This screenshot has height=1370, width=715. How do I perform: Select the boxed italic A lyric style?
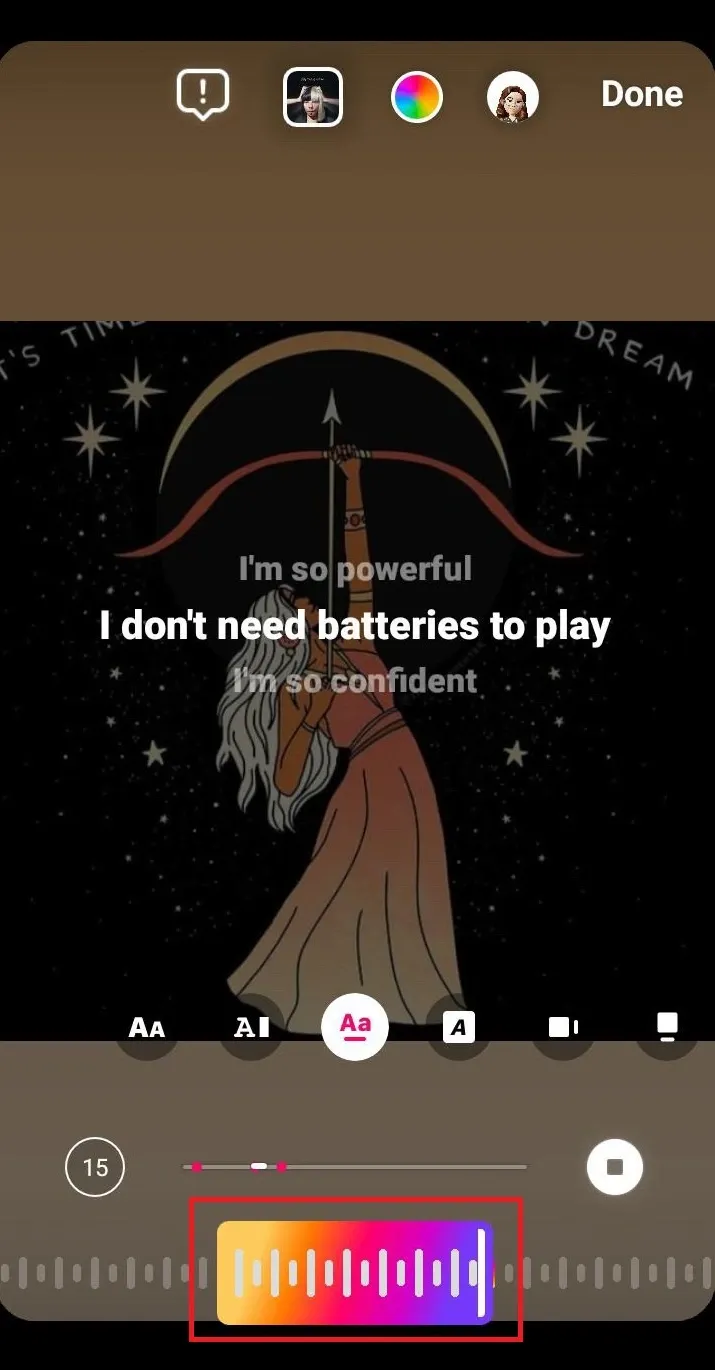459,1027
